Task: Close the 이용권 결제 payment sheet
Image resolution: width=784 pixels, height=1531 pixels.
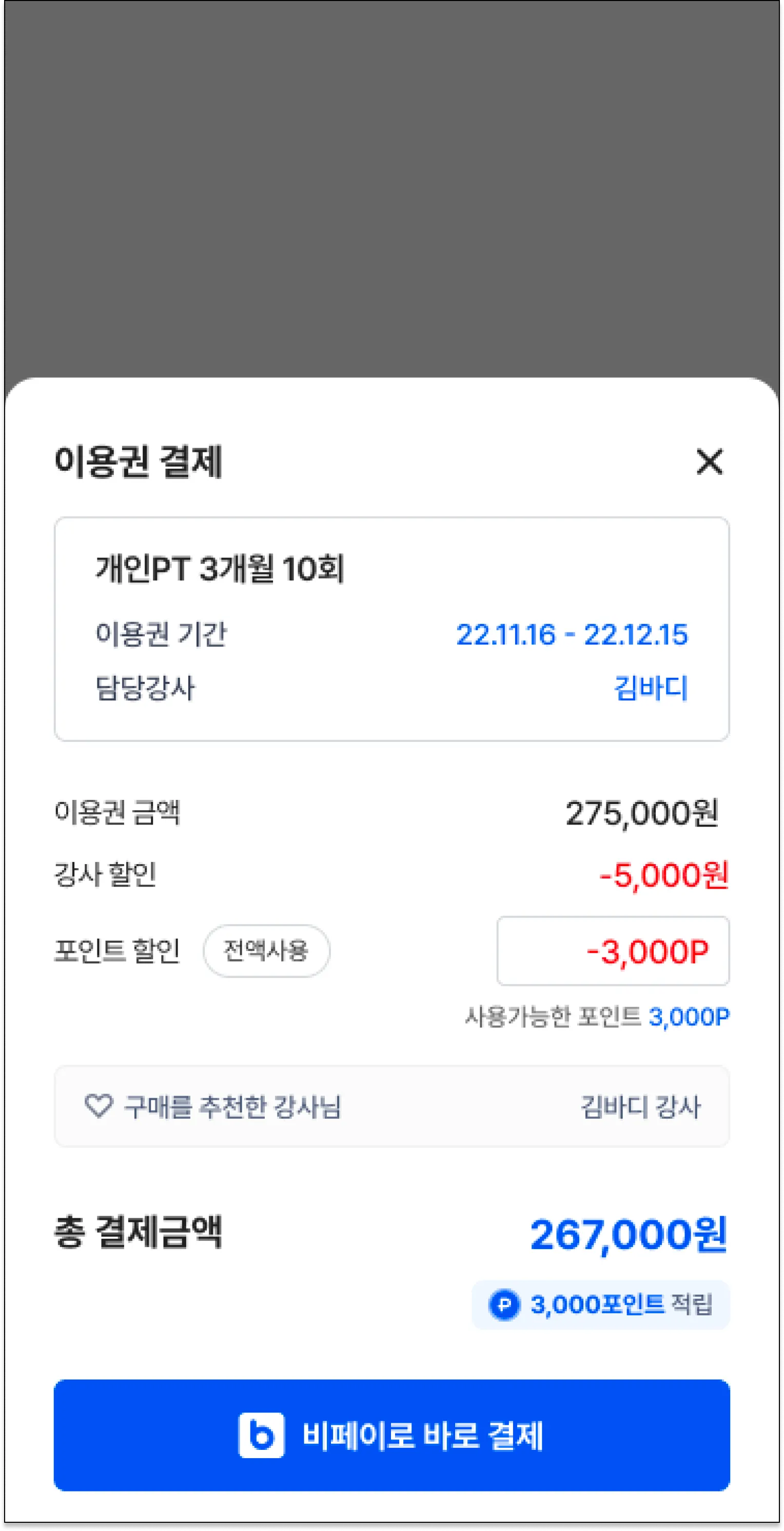Action: click(709, 462)
